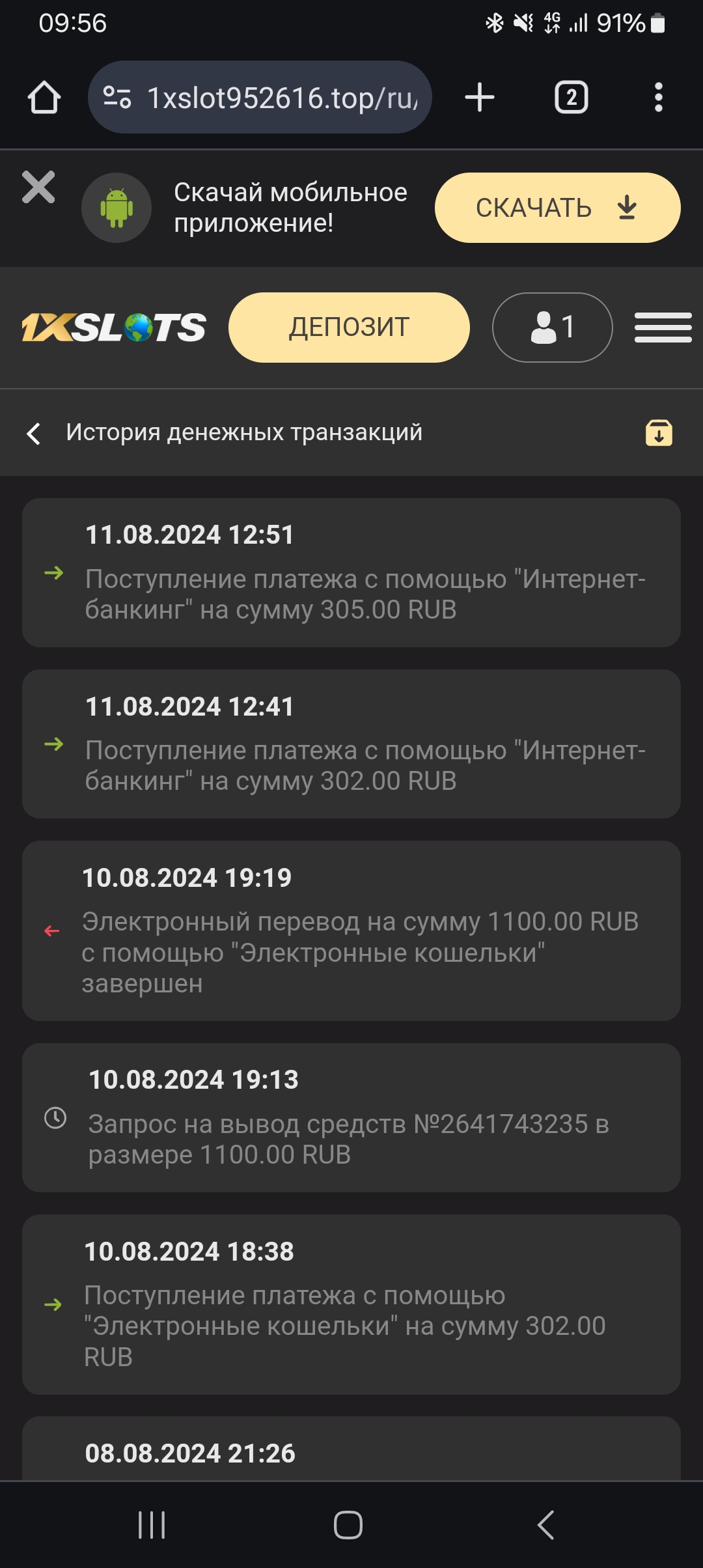This screenshot has width=703, height=1568.
Task: Open the browser tab switcher
Action: tap(571, 97)
